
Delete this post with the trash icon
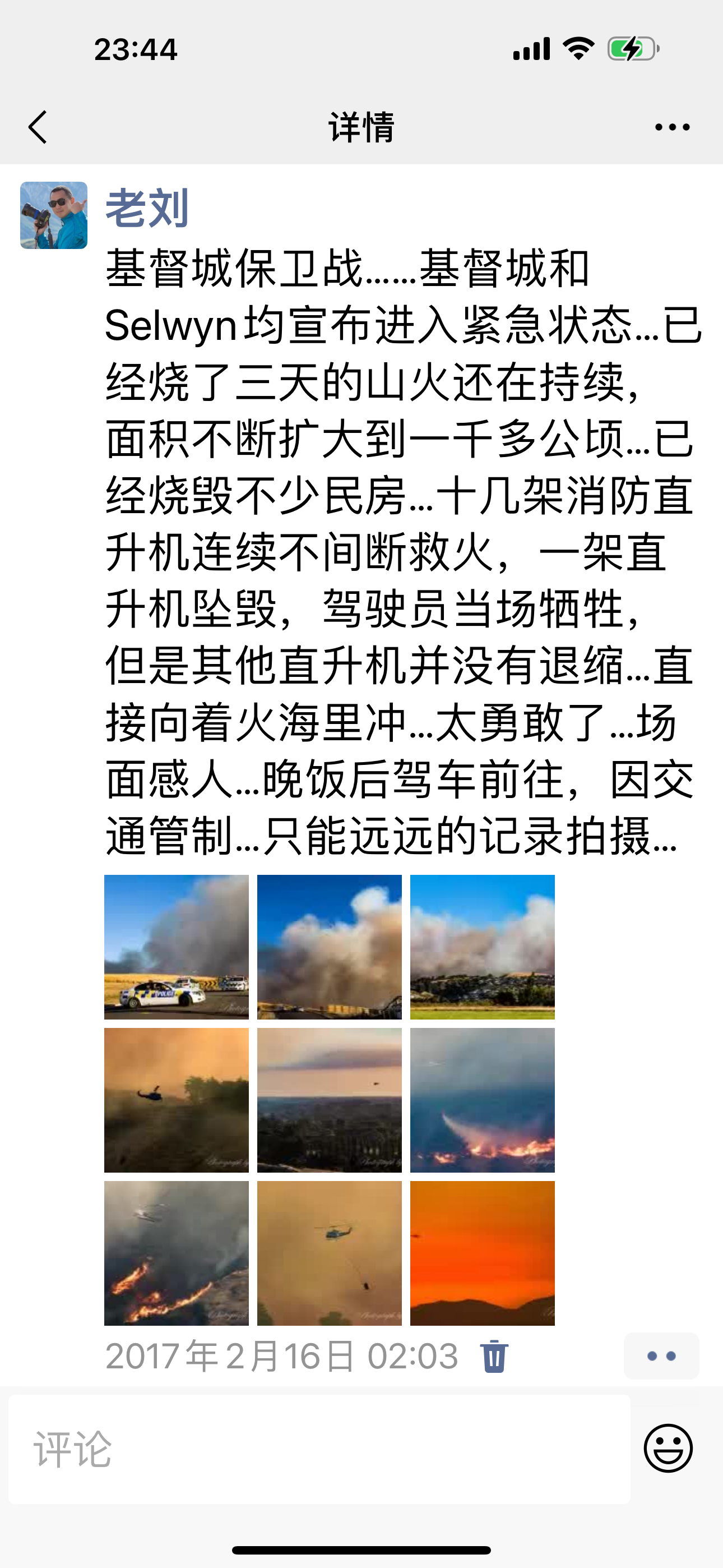pyautogui.click(x=494, y=1356)
